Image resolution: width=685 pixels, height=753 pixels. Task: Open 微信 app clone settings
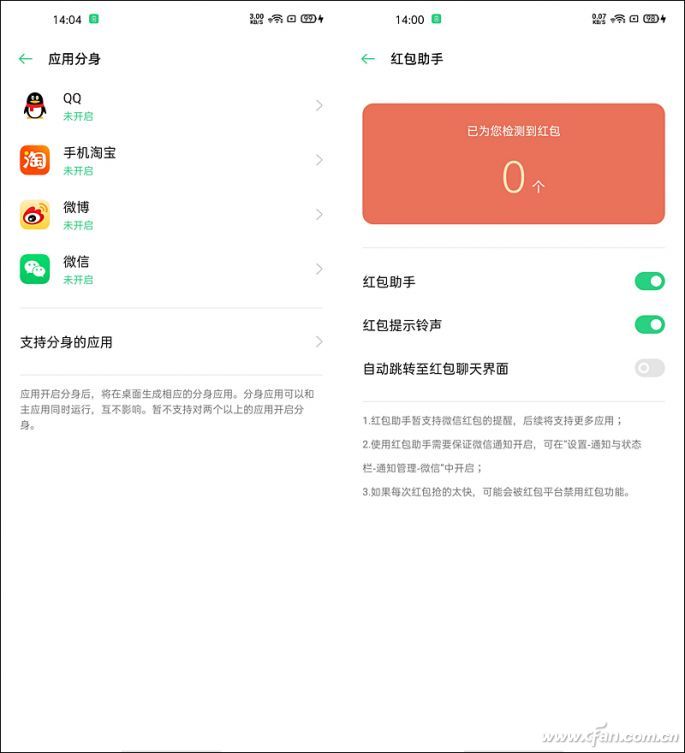[172, 269]
